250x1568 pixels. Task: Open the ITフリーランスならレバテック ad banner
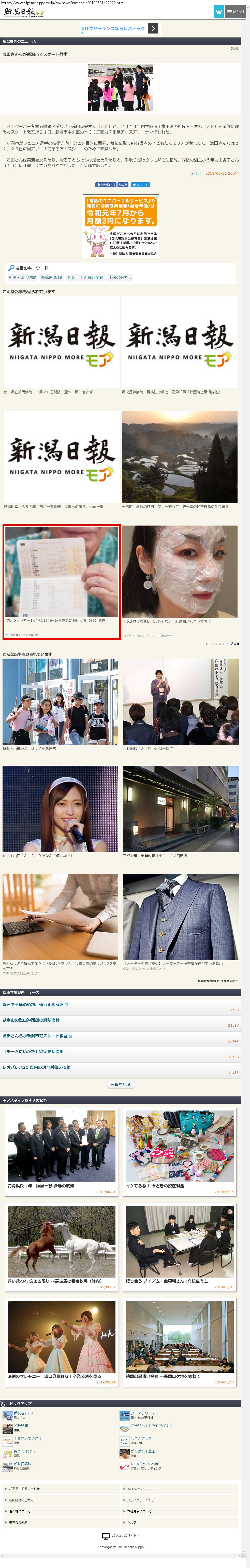120,29
